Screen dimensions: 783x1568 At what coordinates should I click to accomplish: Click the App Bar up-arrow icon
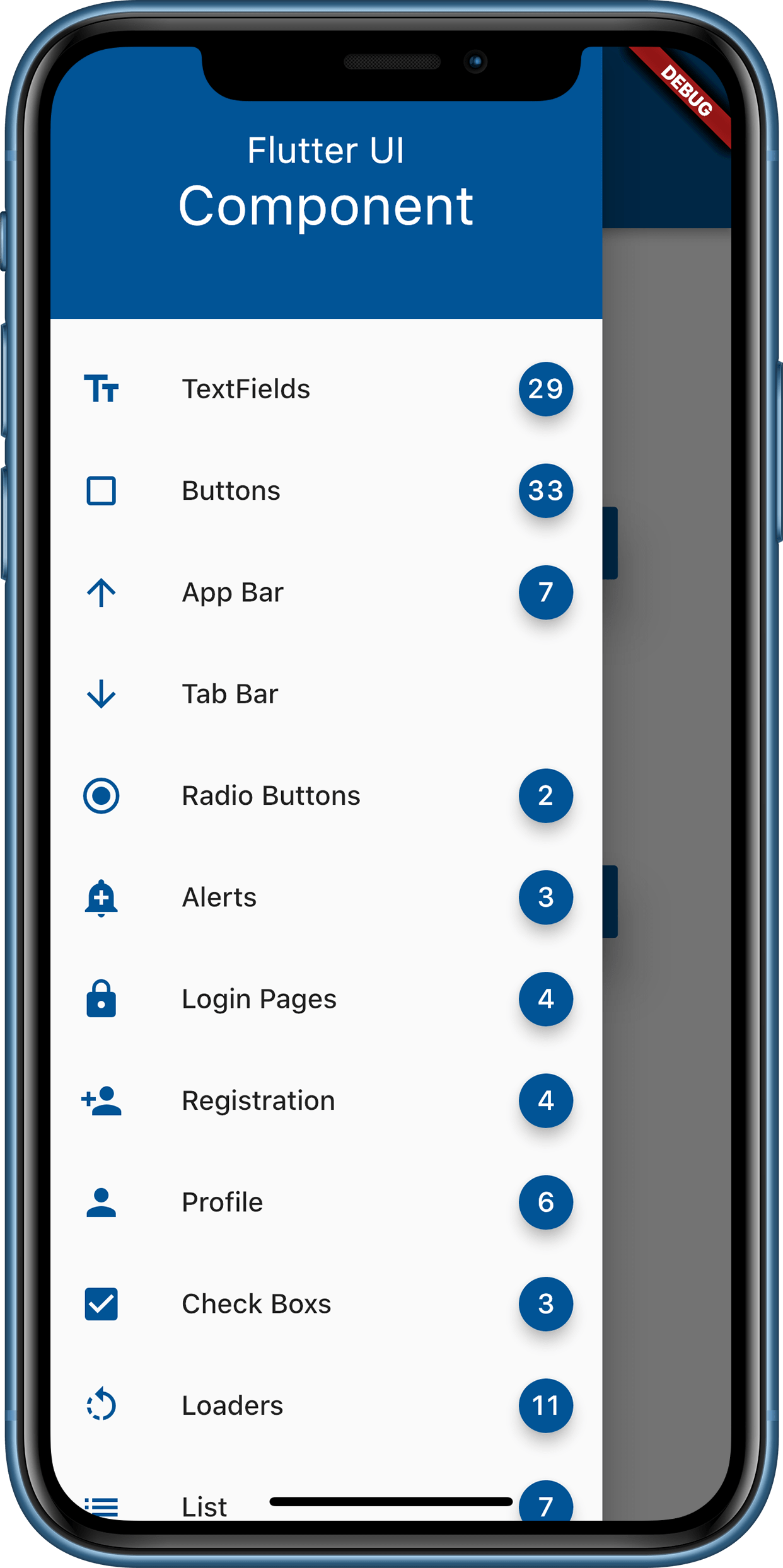tap(101, 593)
